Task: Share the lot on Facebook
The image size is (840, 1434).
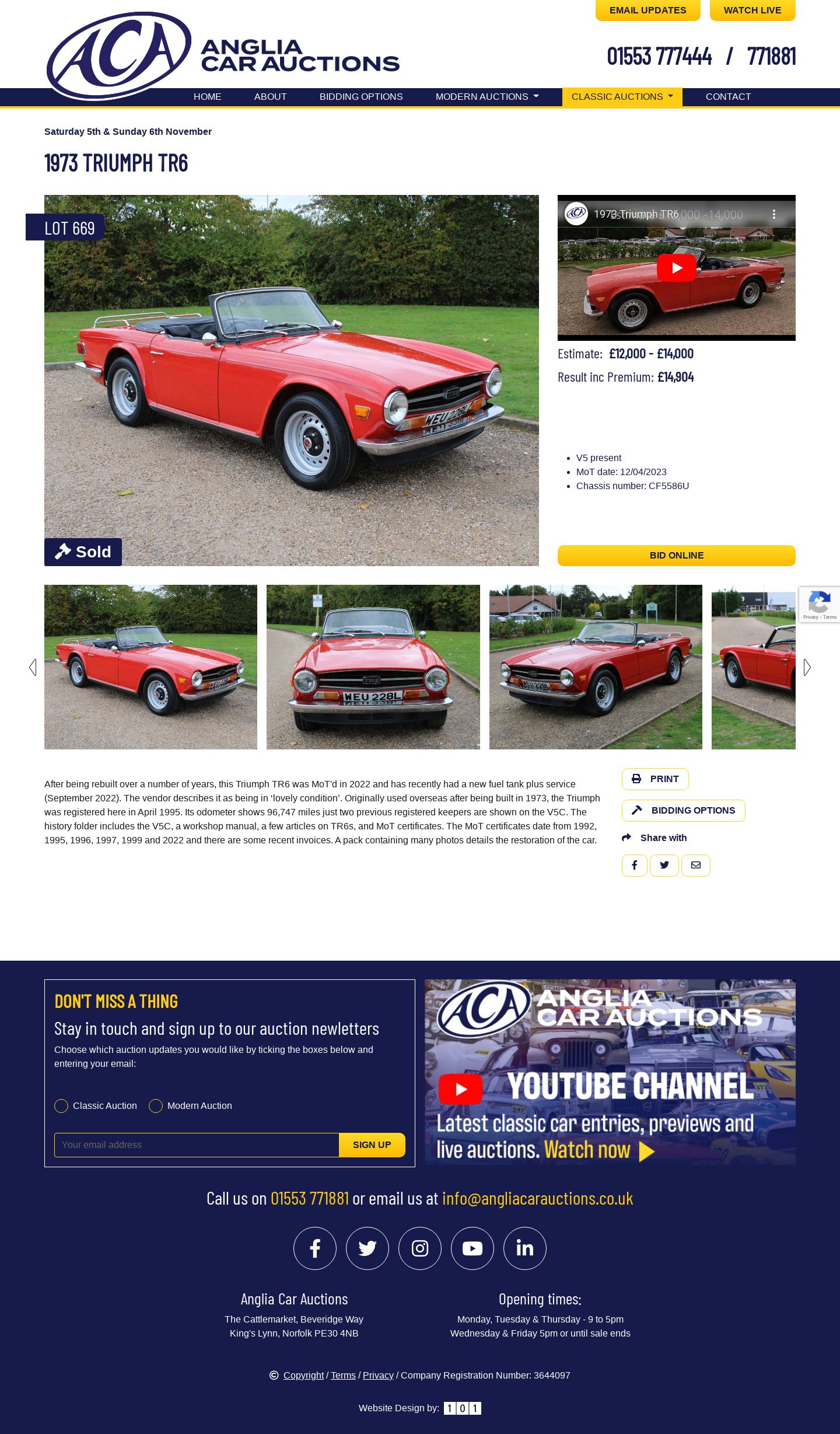Action: tap(634, 866)
